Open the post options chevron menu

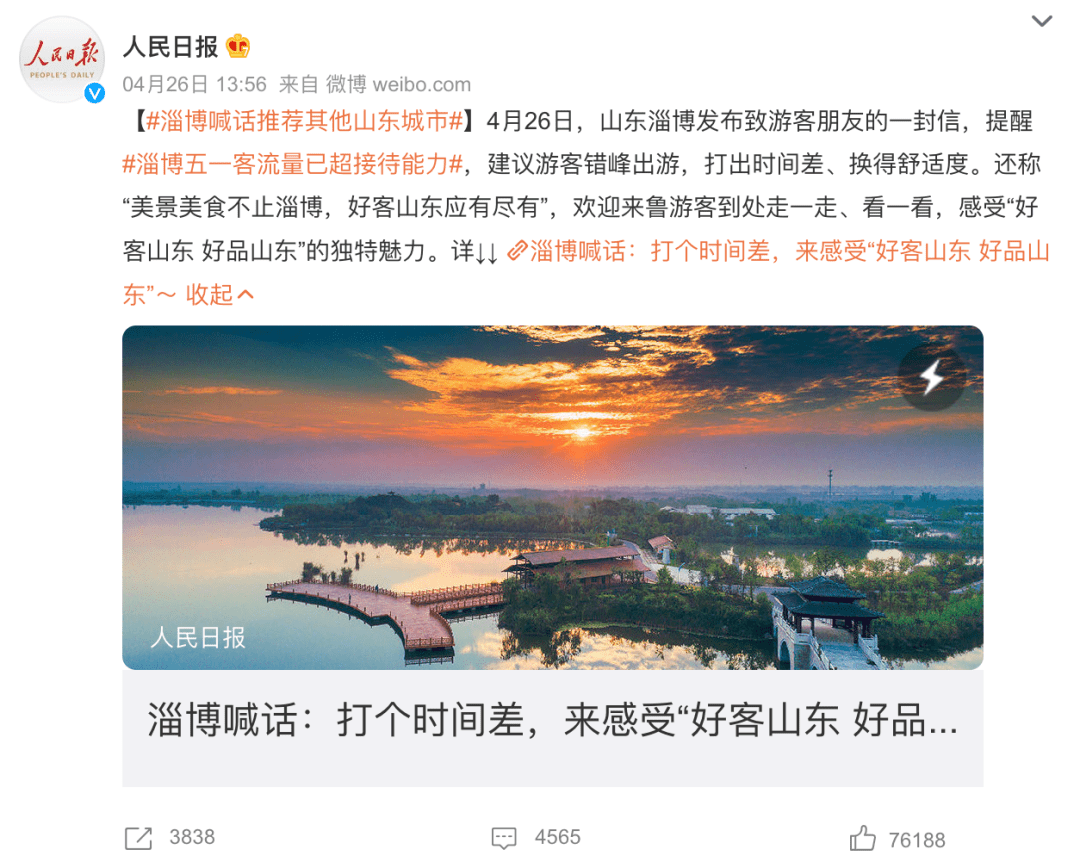(x=1042, y=21)
